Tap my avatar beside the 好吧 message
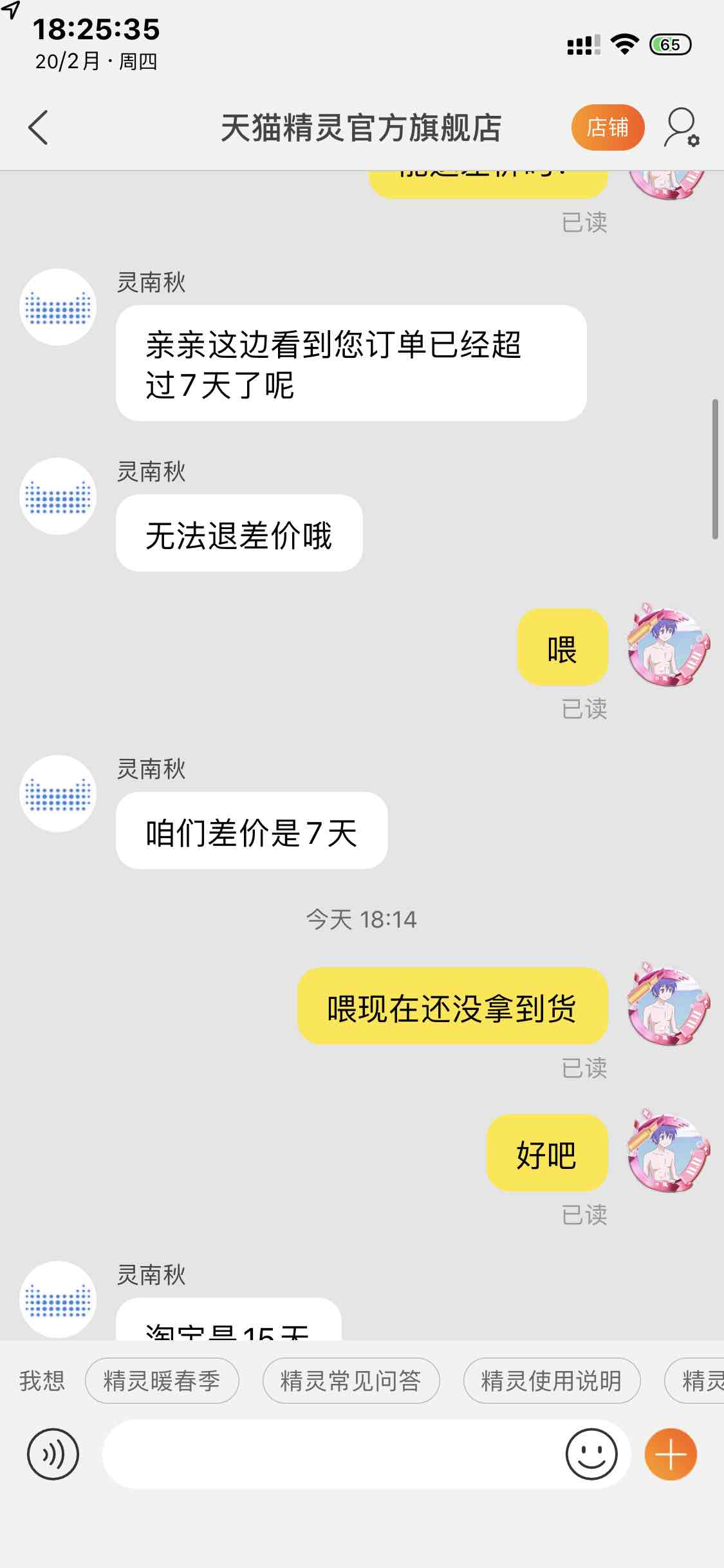The image size is (724, 1568). coord(668,1151)
